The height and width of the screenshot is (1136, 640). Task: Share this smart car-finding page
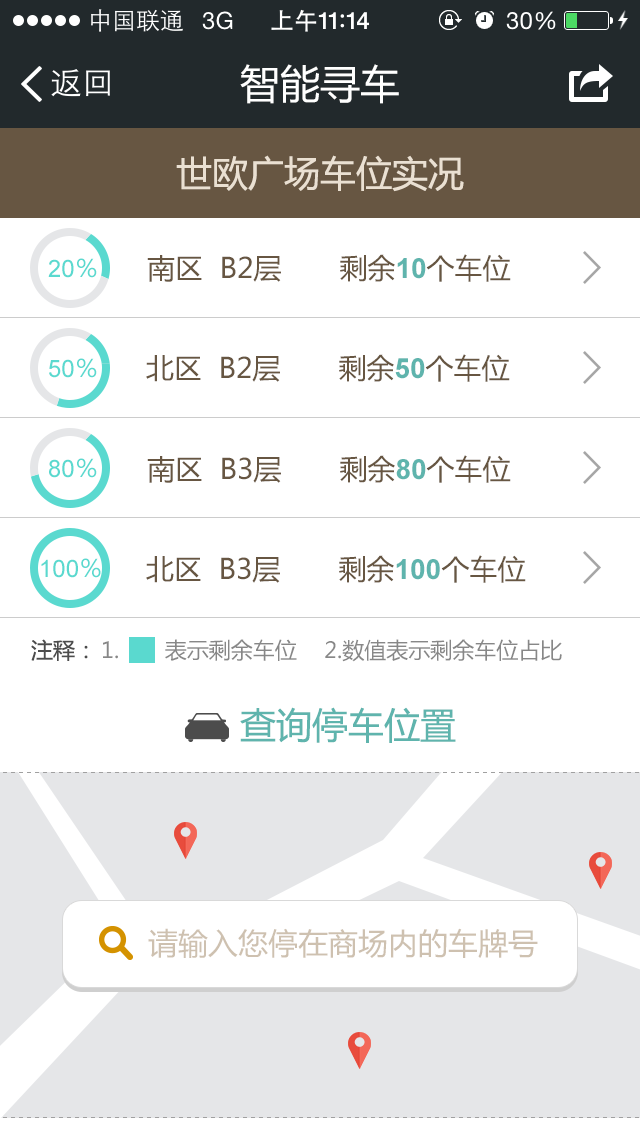tap(590, 83)
